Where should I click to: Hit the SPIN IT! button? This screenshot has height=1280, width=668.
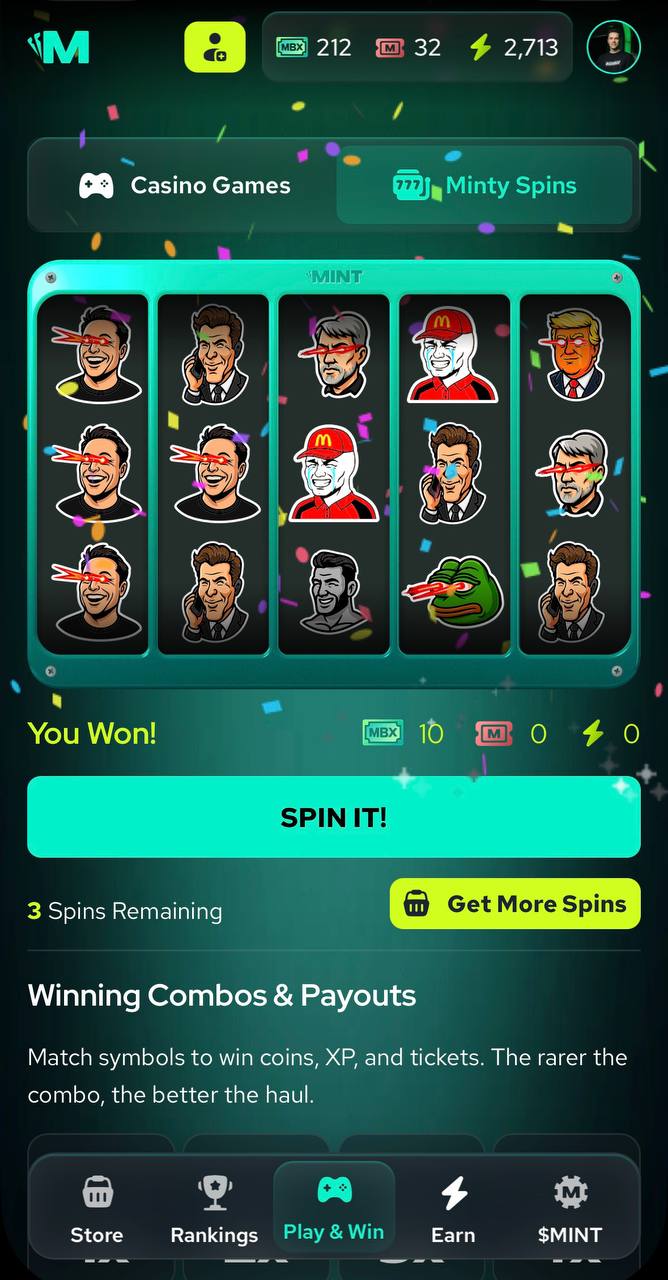333,817
